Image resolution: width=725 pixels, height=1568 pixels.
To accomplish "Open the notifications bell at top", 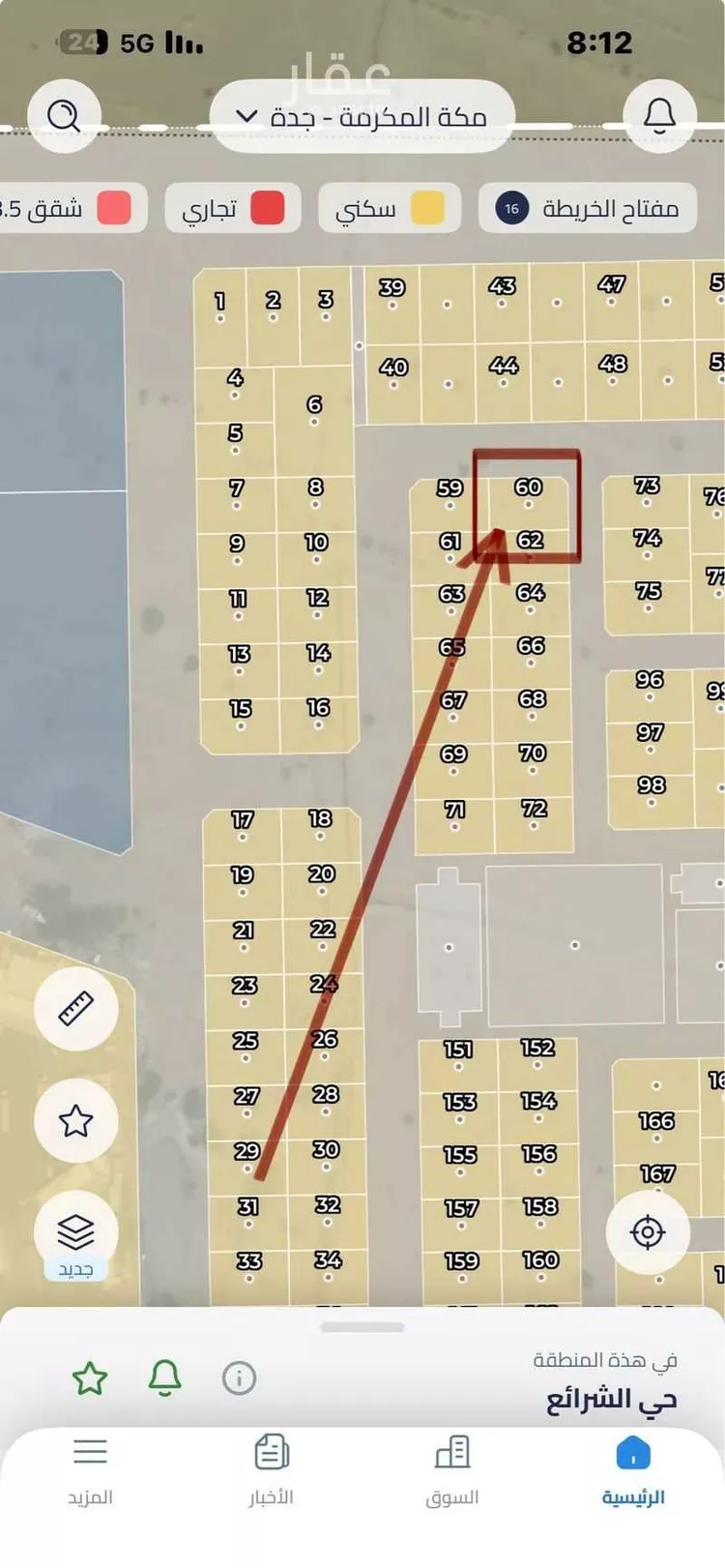I will [660, 117].
